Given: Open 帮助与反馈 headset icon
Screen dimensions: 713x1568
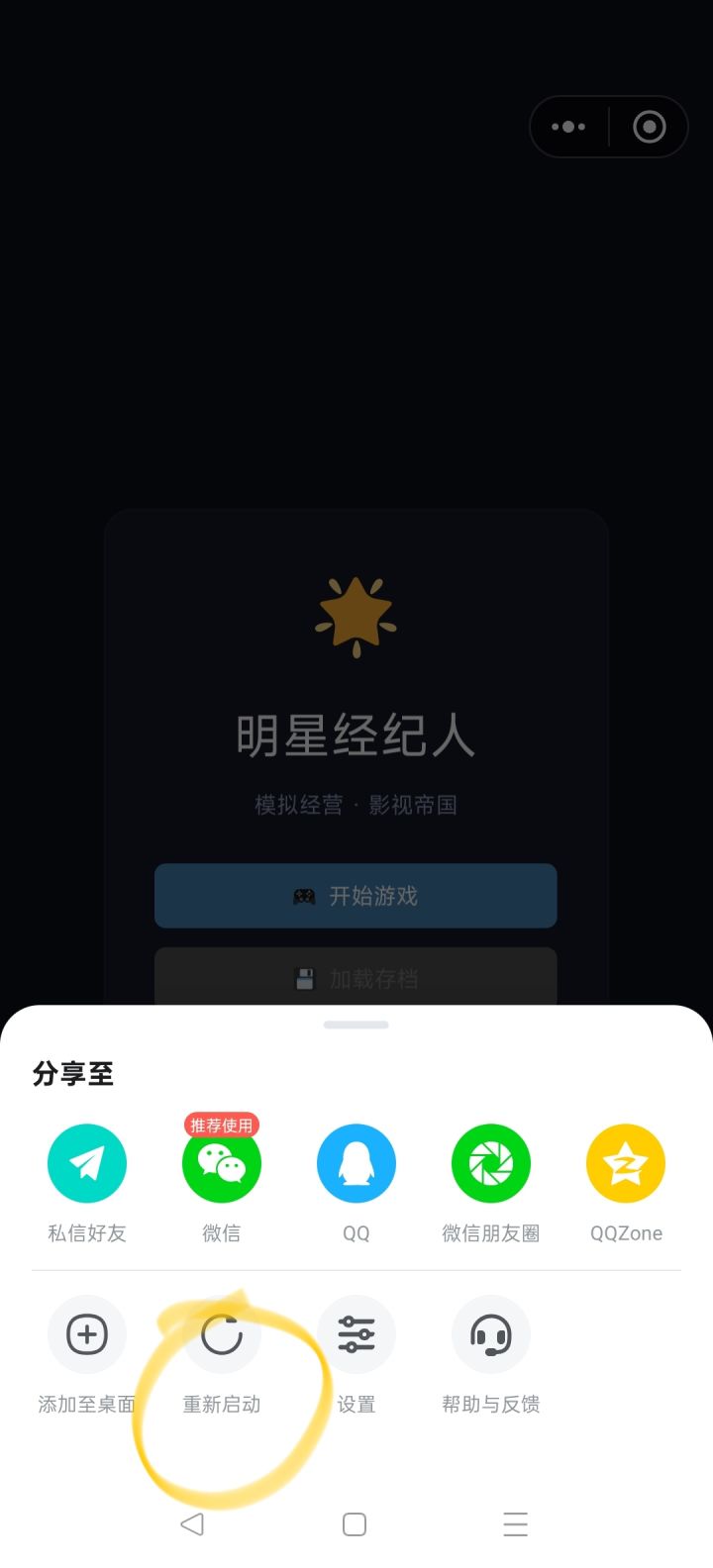Looking at the screenshot, I should [490, 1333].
